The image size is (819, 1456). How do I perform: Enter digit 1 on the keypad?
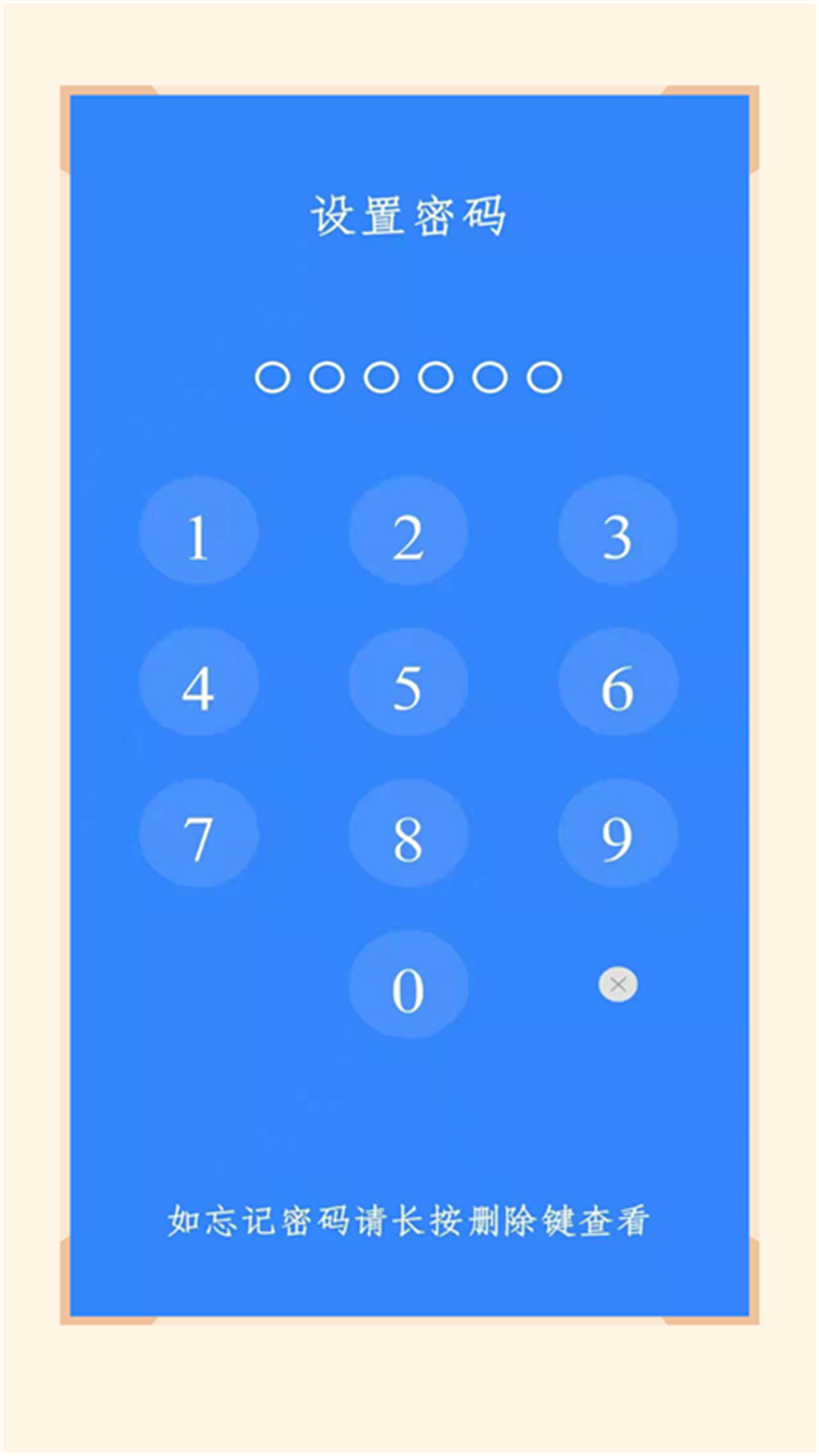[x=199, y=531]
